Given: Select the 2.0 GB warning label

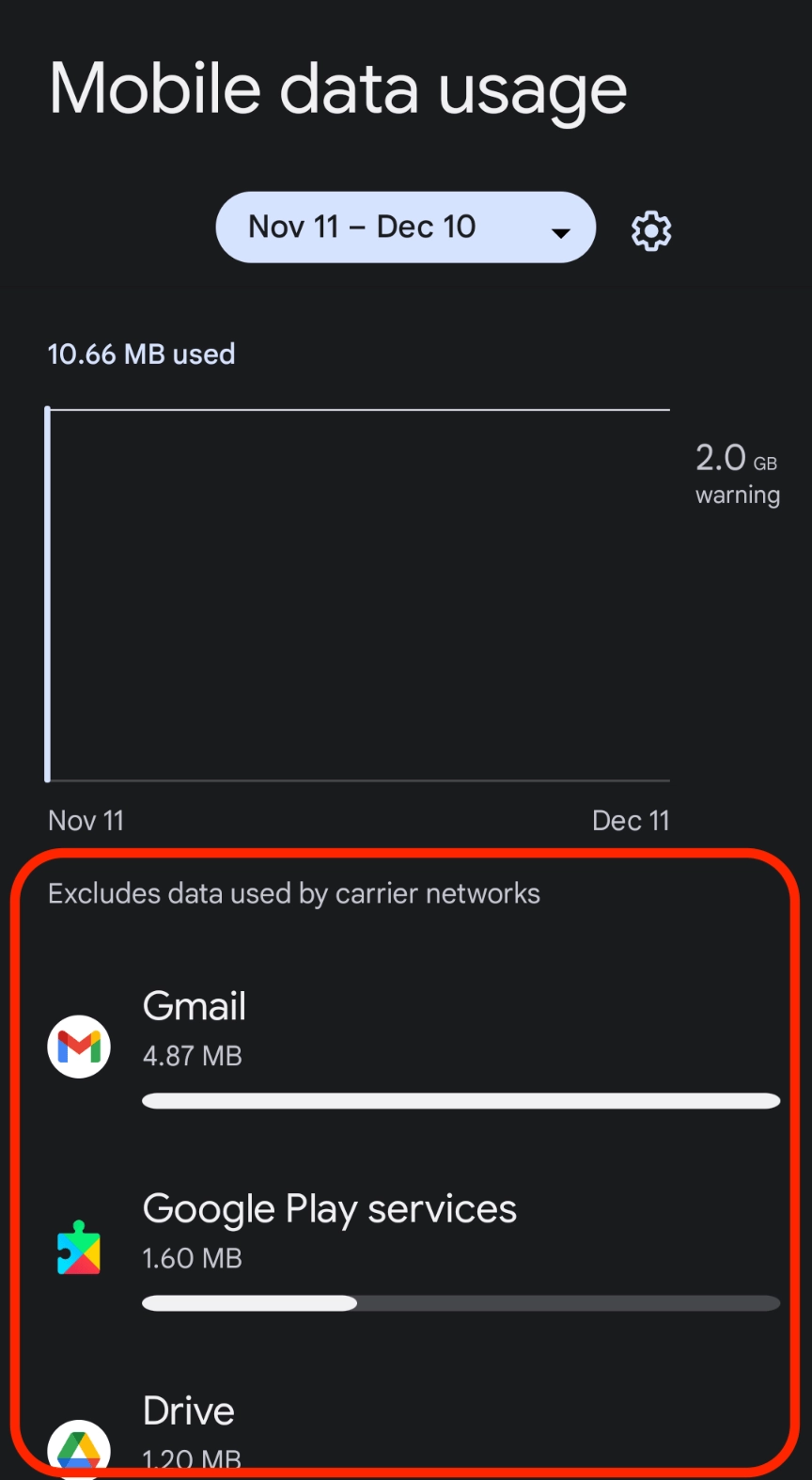Looking at the screenshot, I should [737, 473].
